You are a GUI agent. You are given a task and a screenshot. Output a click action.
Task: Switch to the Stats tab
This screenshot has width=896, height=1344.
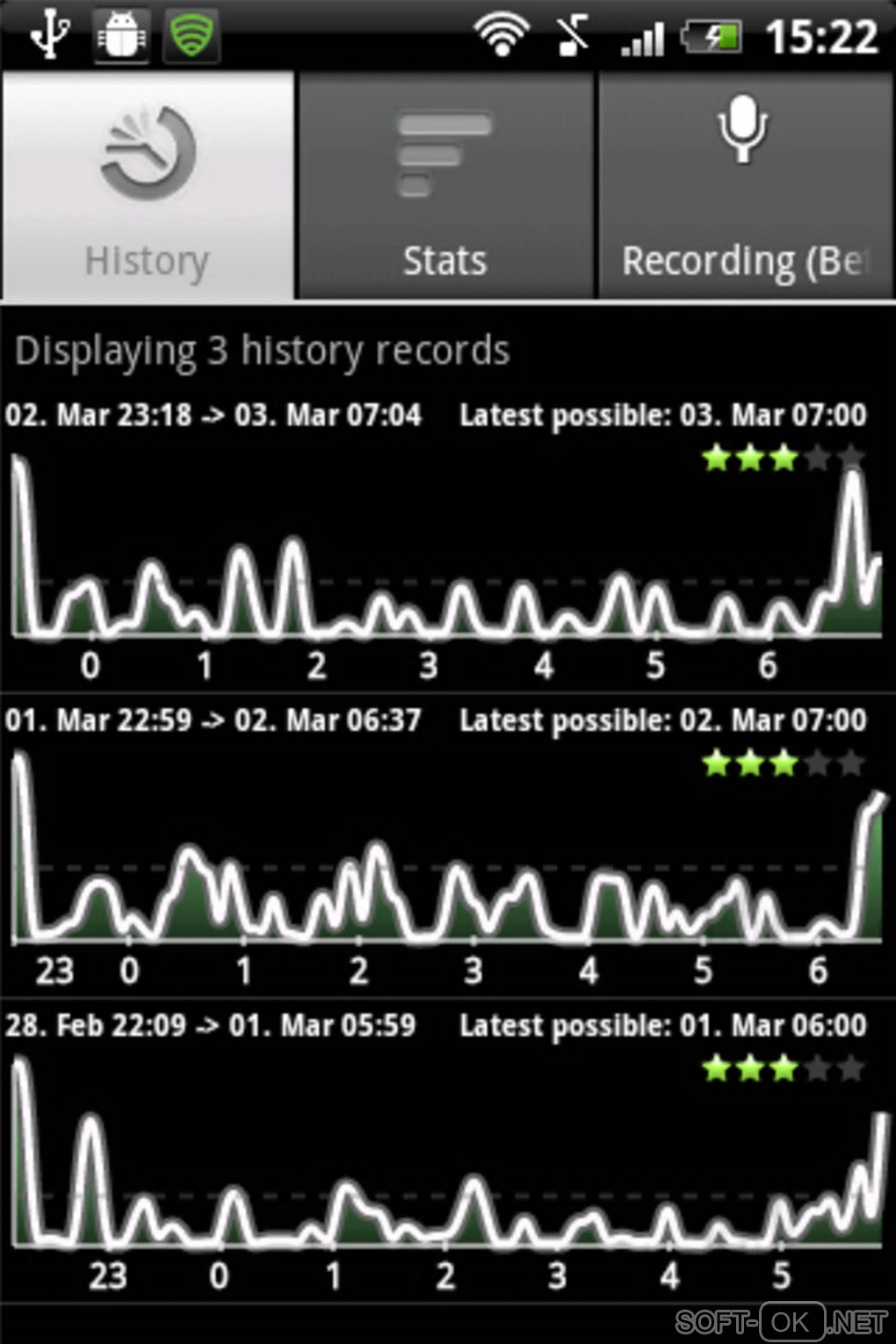click(445, 186)
